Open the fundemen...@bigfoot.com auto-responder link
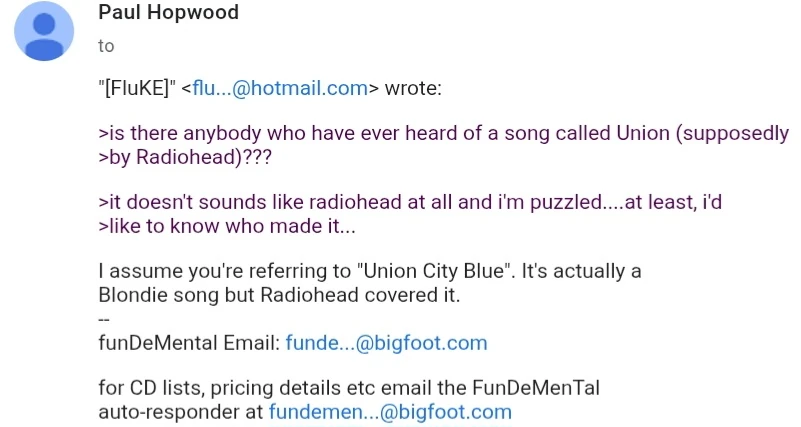This screenshot has height=427, width=801. click(x=390, y=411)
